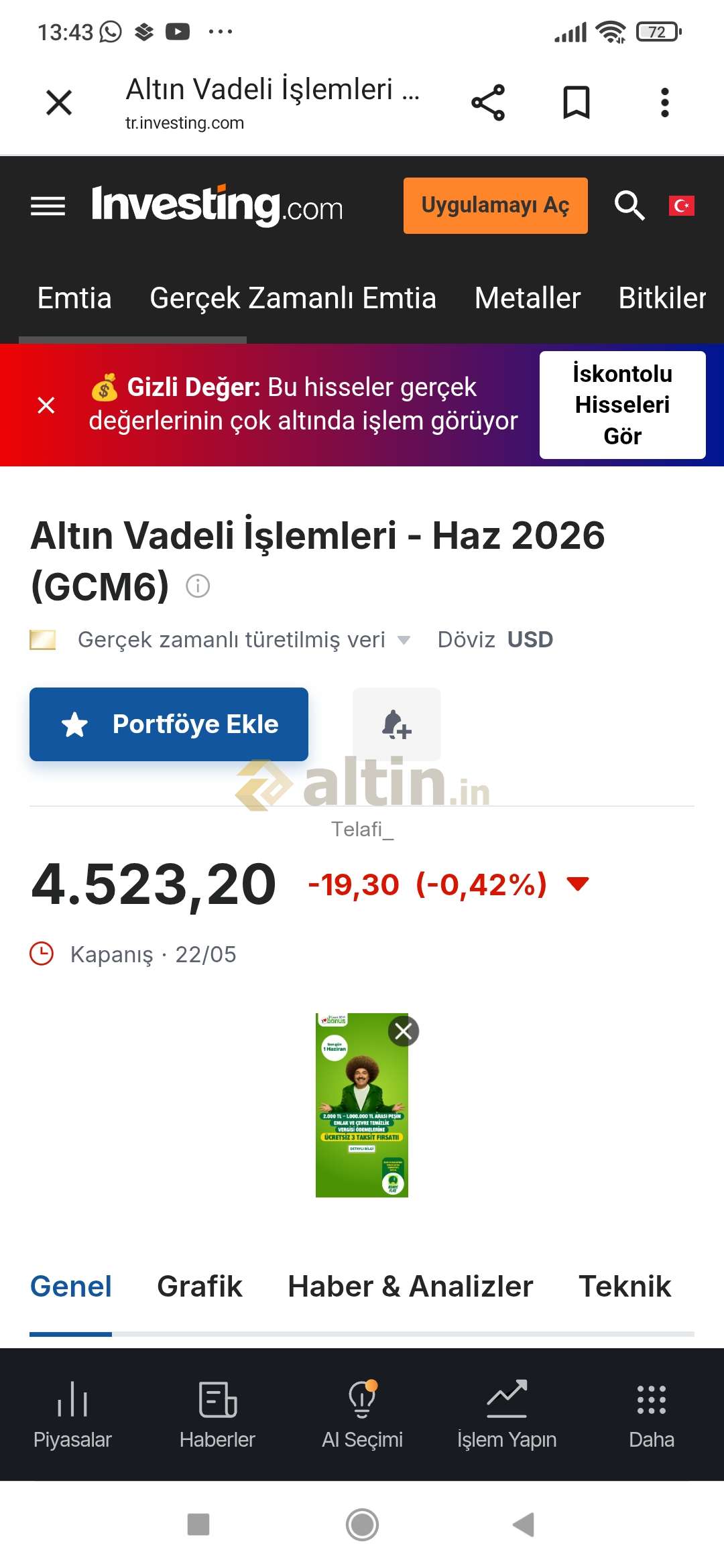Open the browser overflow menu

[x=664, y=103]
